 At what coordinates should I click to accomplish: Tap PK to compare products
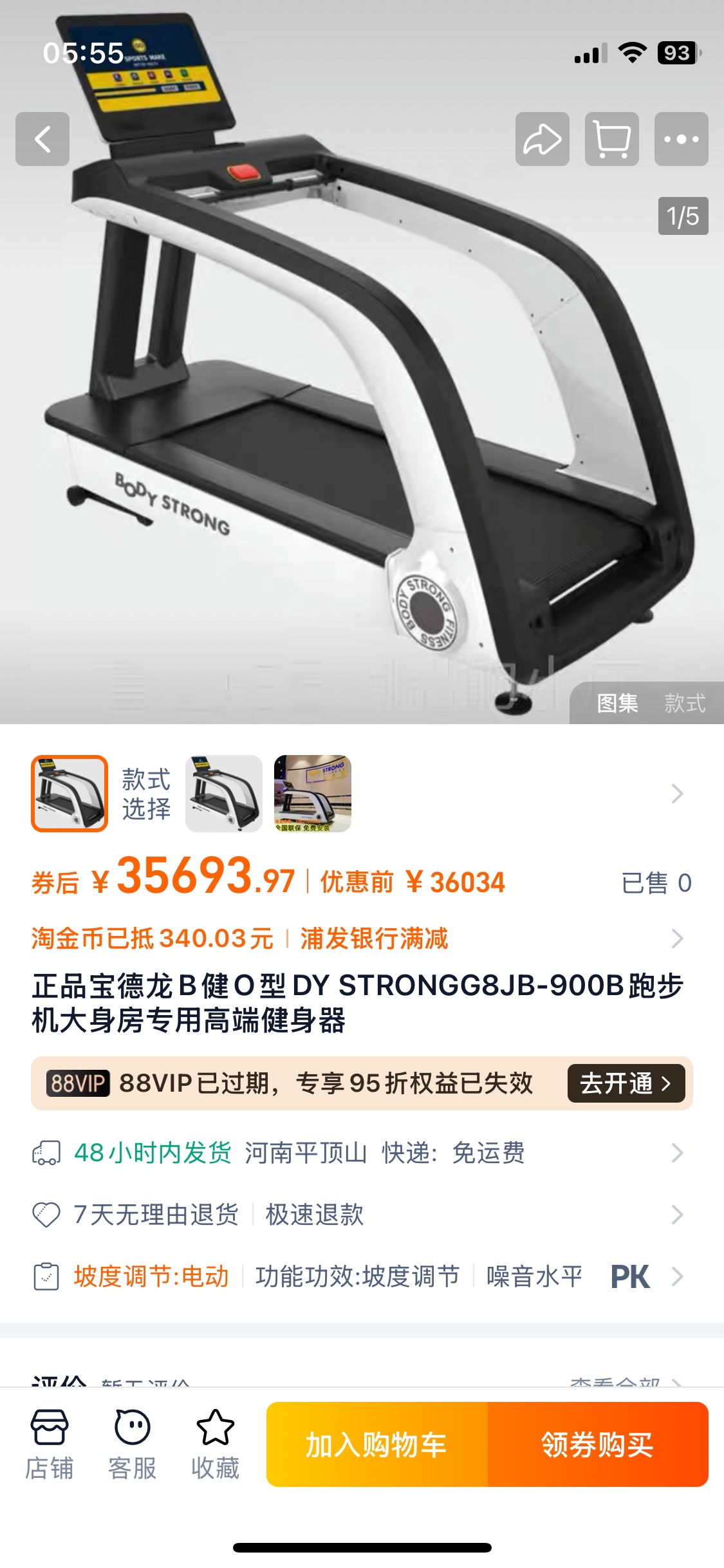click(630, 1276)
